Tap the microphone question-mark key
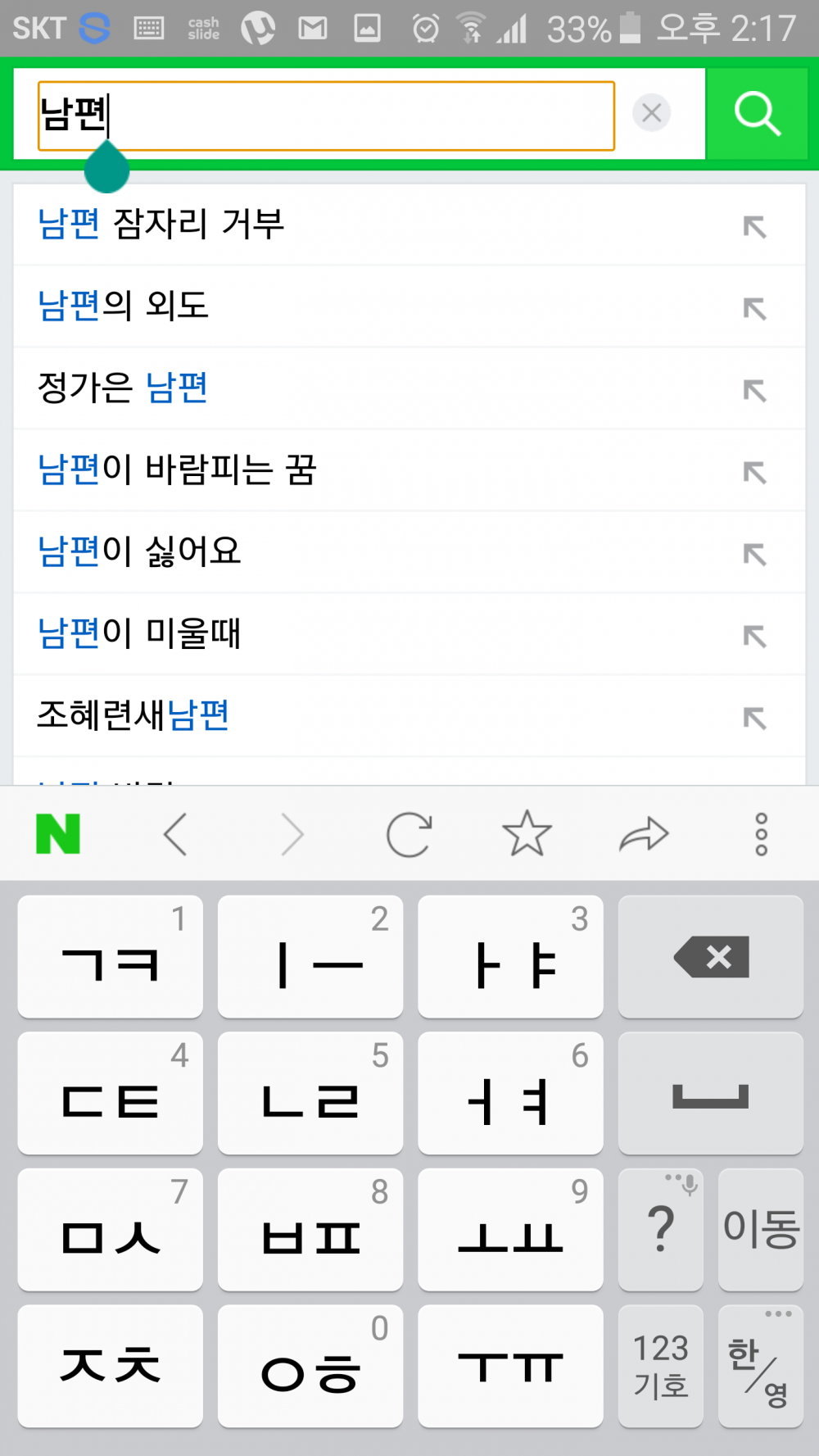Viewport: 819px width, 1456px height. (660, 1229)
